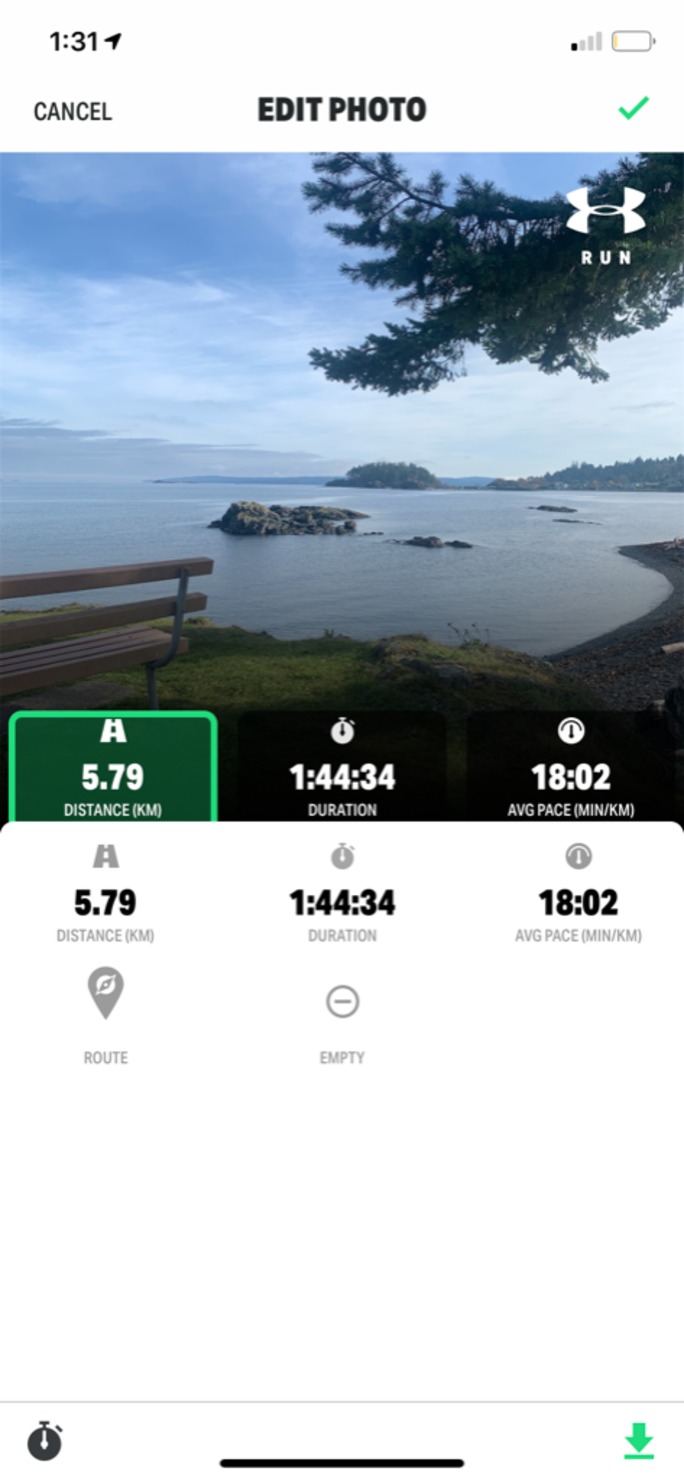Set the selected slot to Empty

[x=342, y=1018]
